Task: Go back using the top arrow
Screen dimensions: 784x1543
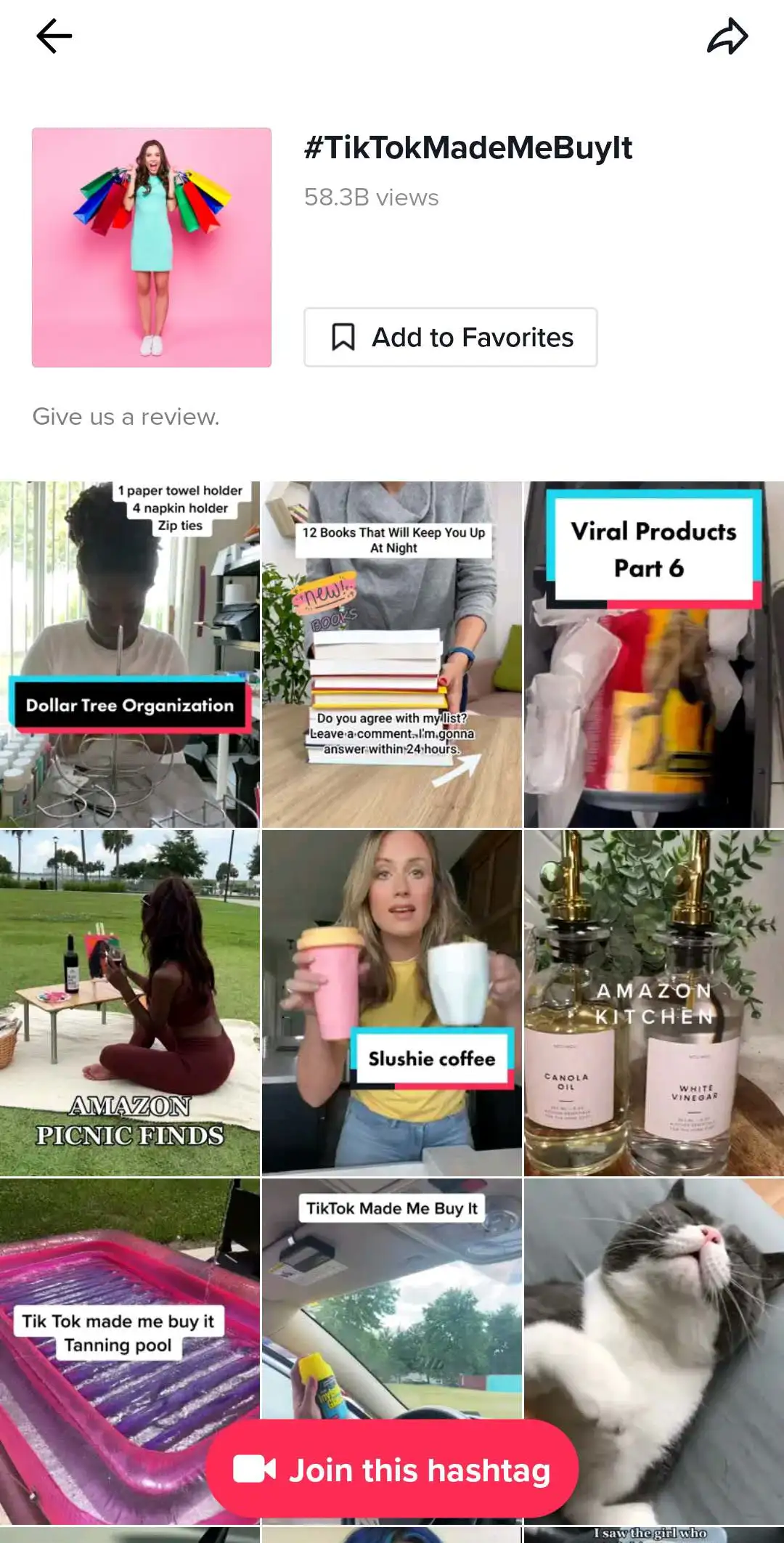Action: (54, 36)
